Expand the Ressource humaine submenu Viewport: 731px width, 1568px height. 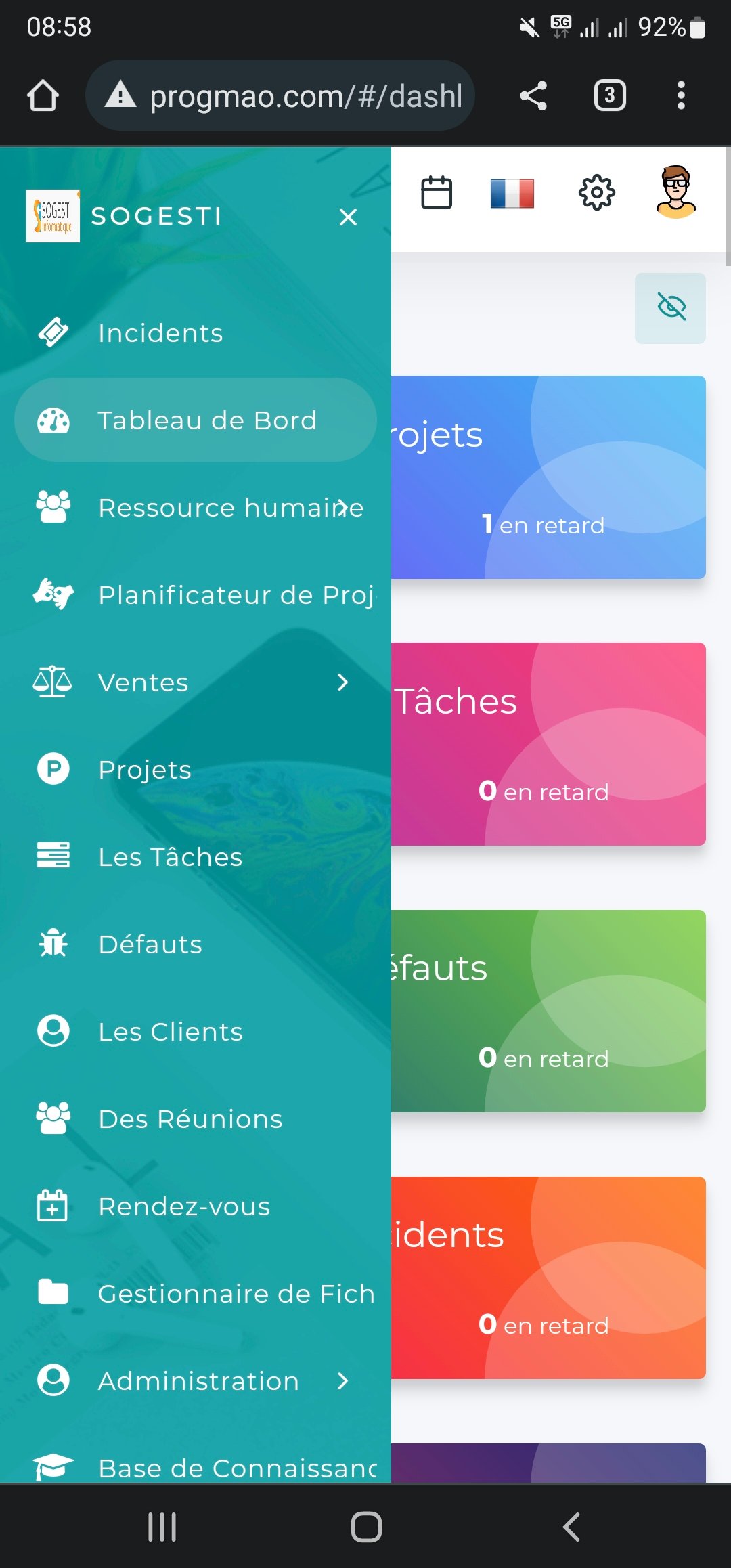click(196, 508)
